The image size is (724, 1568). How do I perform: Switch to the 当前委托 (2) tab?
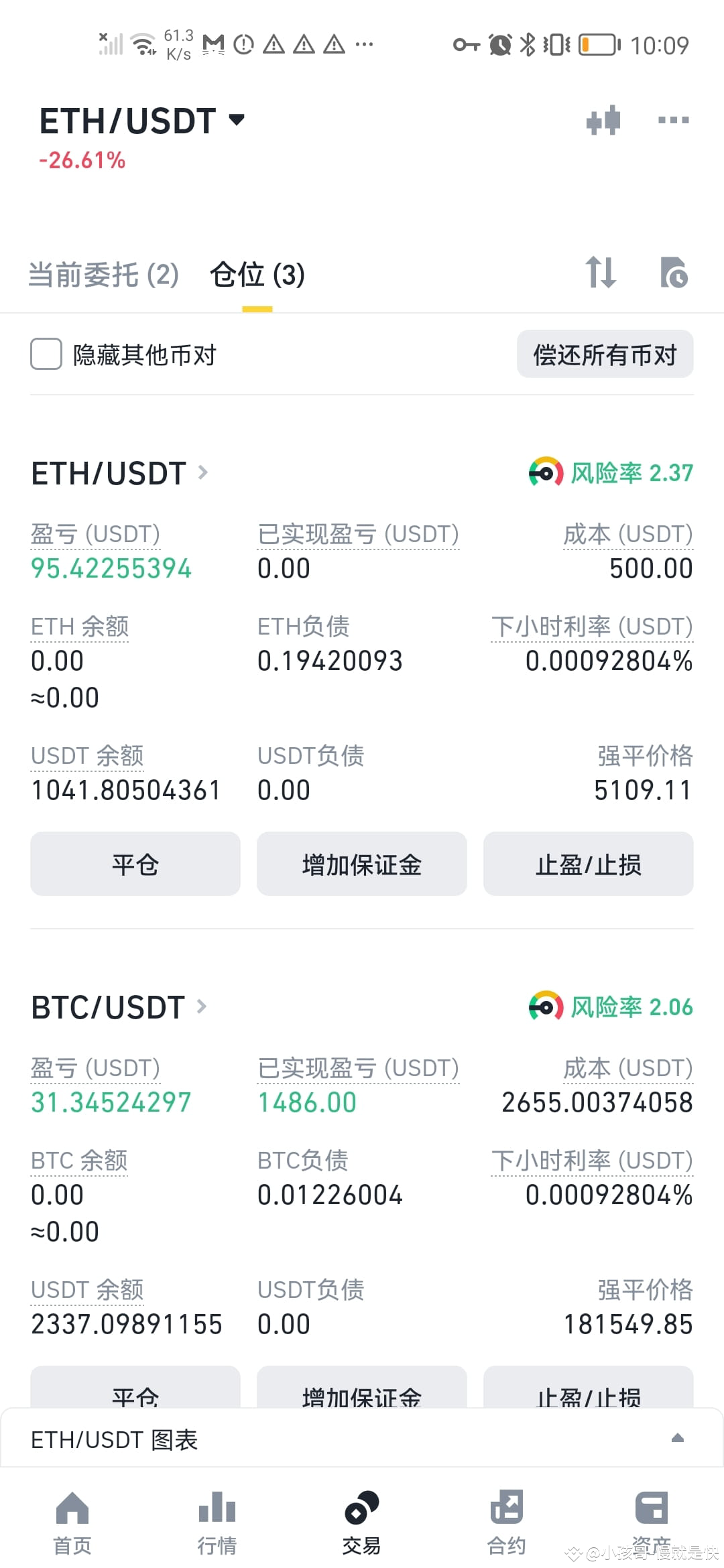104,275
